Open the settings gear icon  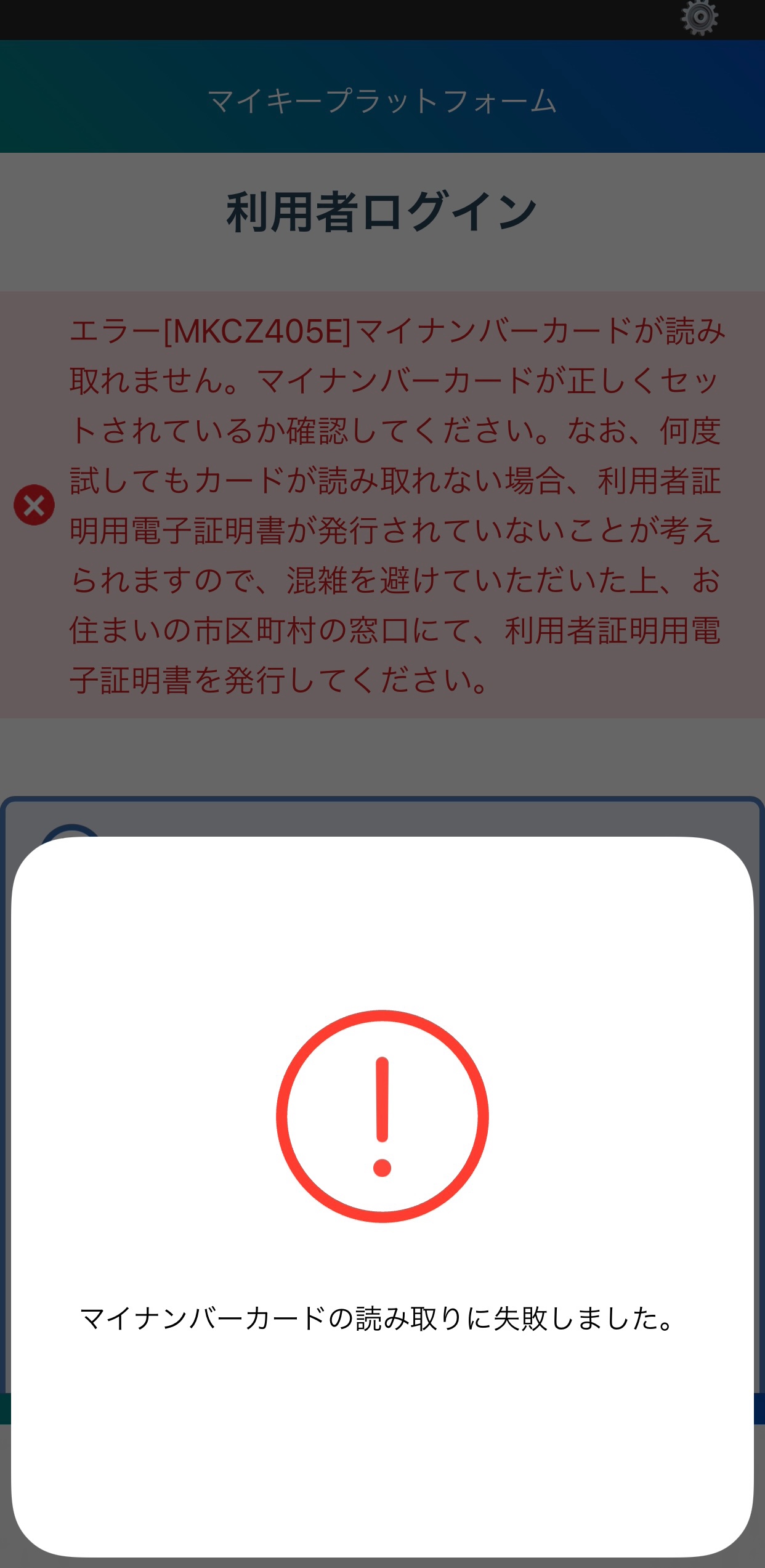tap(699, 17)
